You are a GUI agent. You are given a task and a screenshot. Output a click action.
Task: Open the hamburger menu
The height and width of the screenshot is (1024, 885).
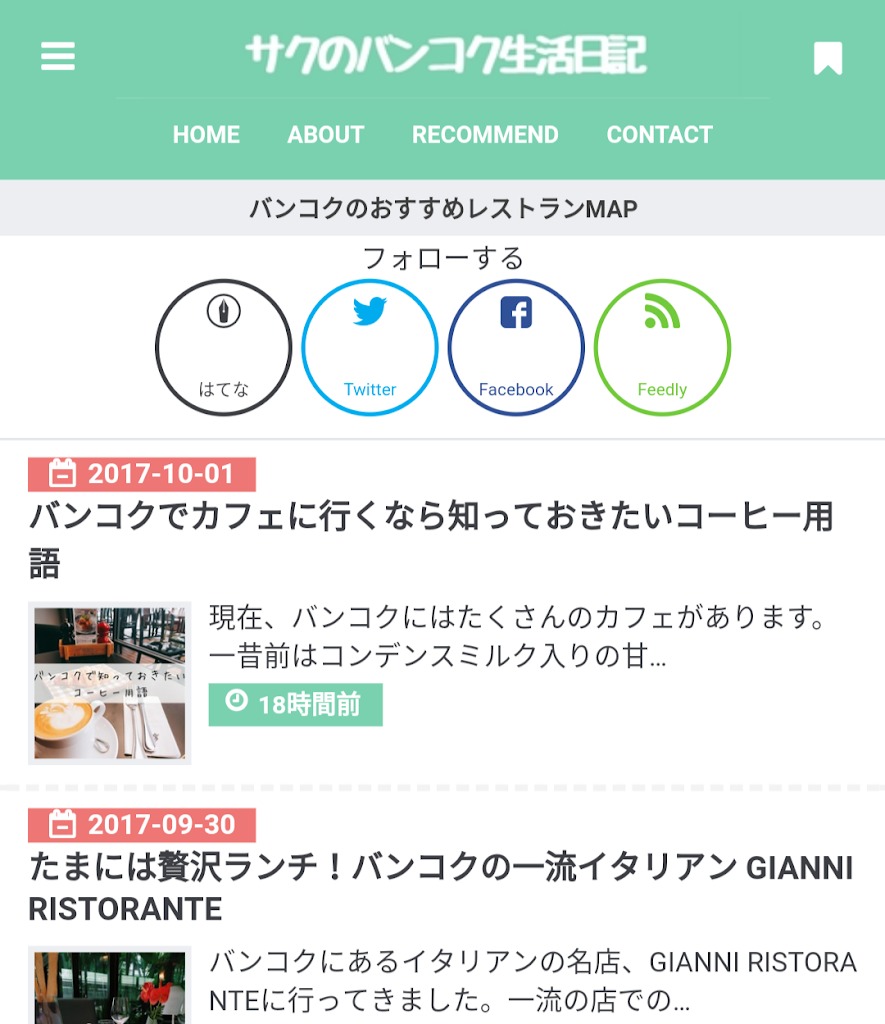(x=58, y=56)
